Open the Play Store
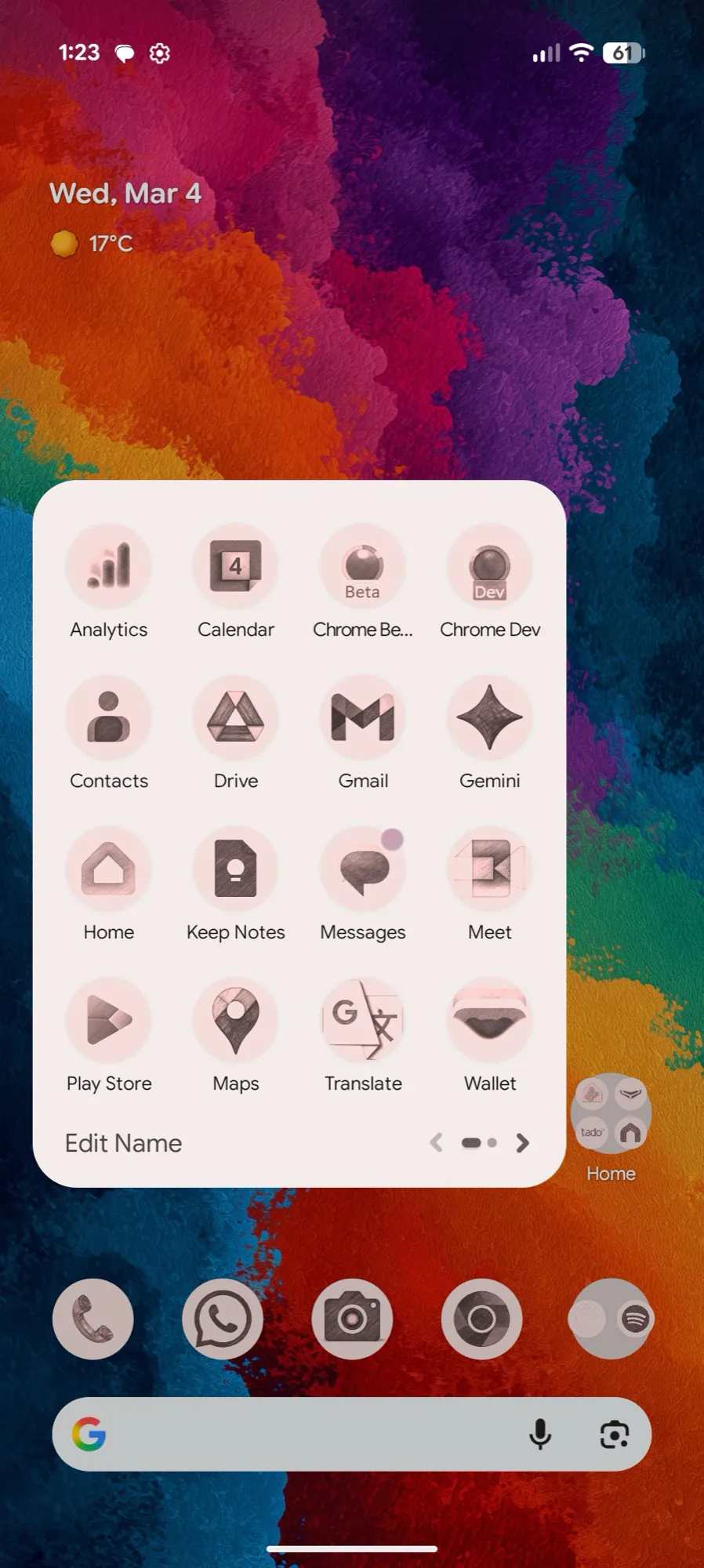704x1568 pixels. tap(108, 1019)
